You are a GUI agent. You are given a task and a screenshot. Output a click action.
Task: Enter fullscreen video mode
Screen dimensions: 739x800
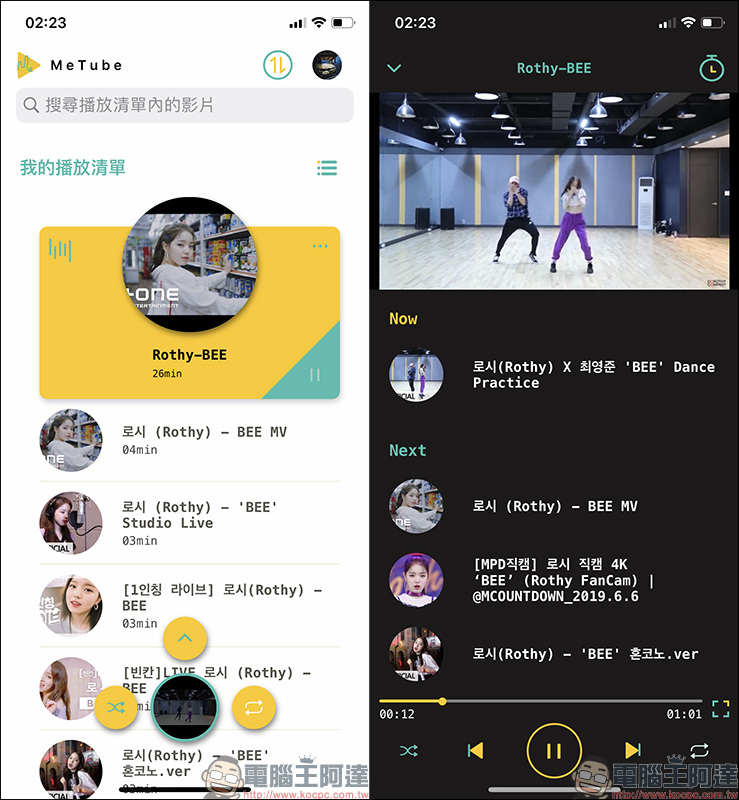pos(720,709)
